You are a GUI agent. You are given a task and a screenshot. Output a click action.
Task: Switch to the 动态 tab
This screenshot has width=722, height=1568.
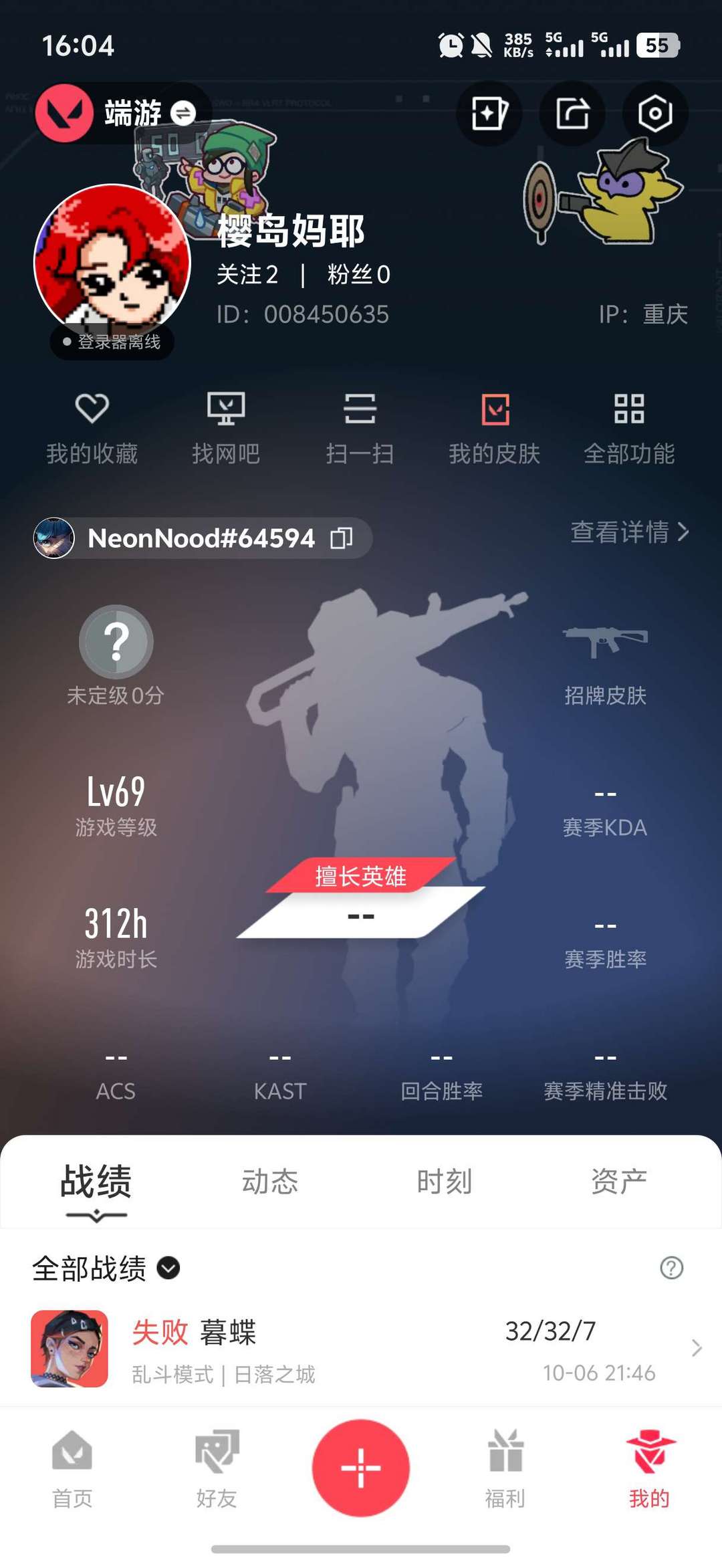tap(270, 1182)
